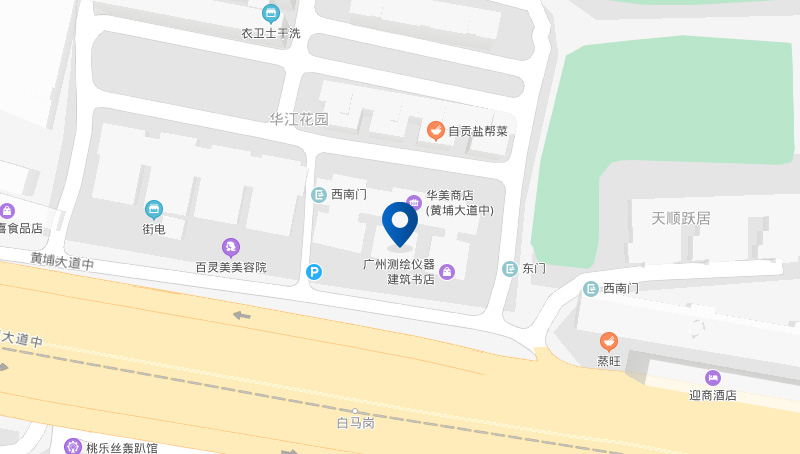Tap the 桃乐丝轰趴馆 marker
This screenshot has height=454, width=800.
[x=71, y=446]
